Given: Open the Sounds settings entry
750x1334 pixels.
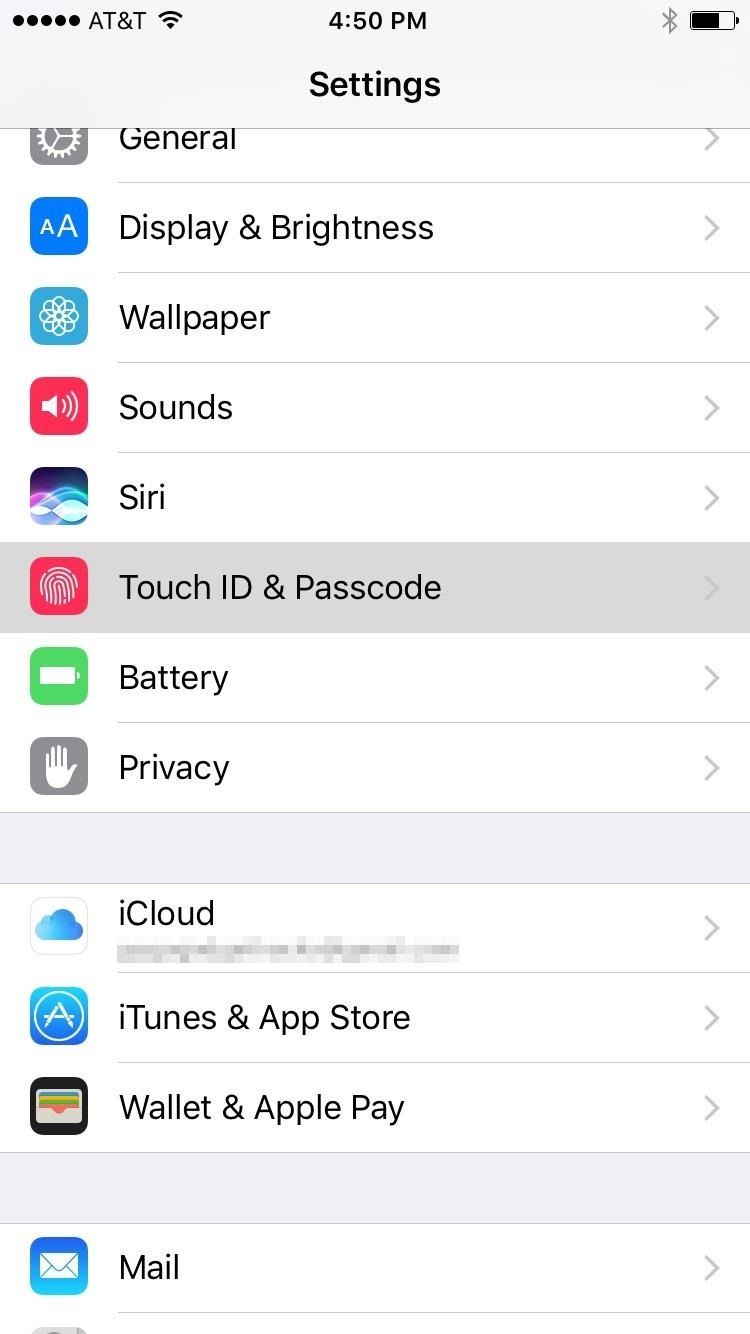Looking at the screenshot, I should point(375,407).
